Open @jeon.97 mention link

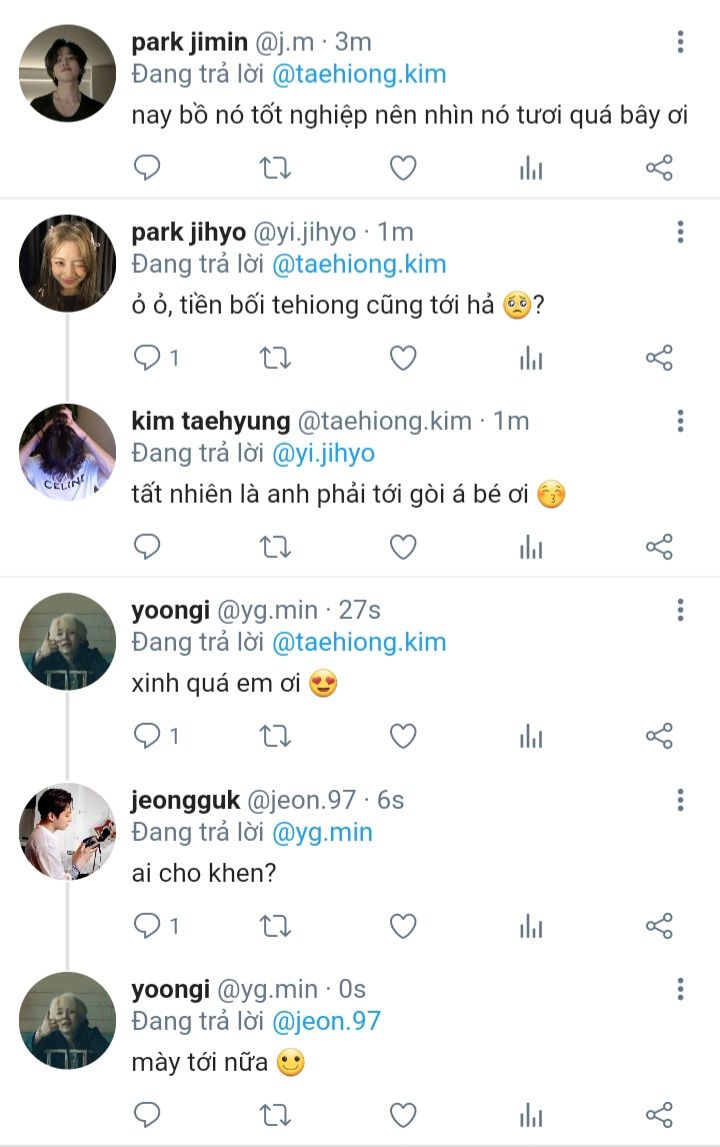pos(326,1021)
